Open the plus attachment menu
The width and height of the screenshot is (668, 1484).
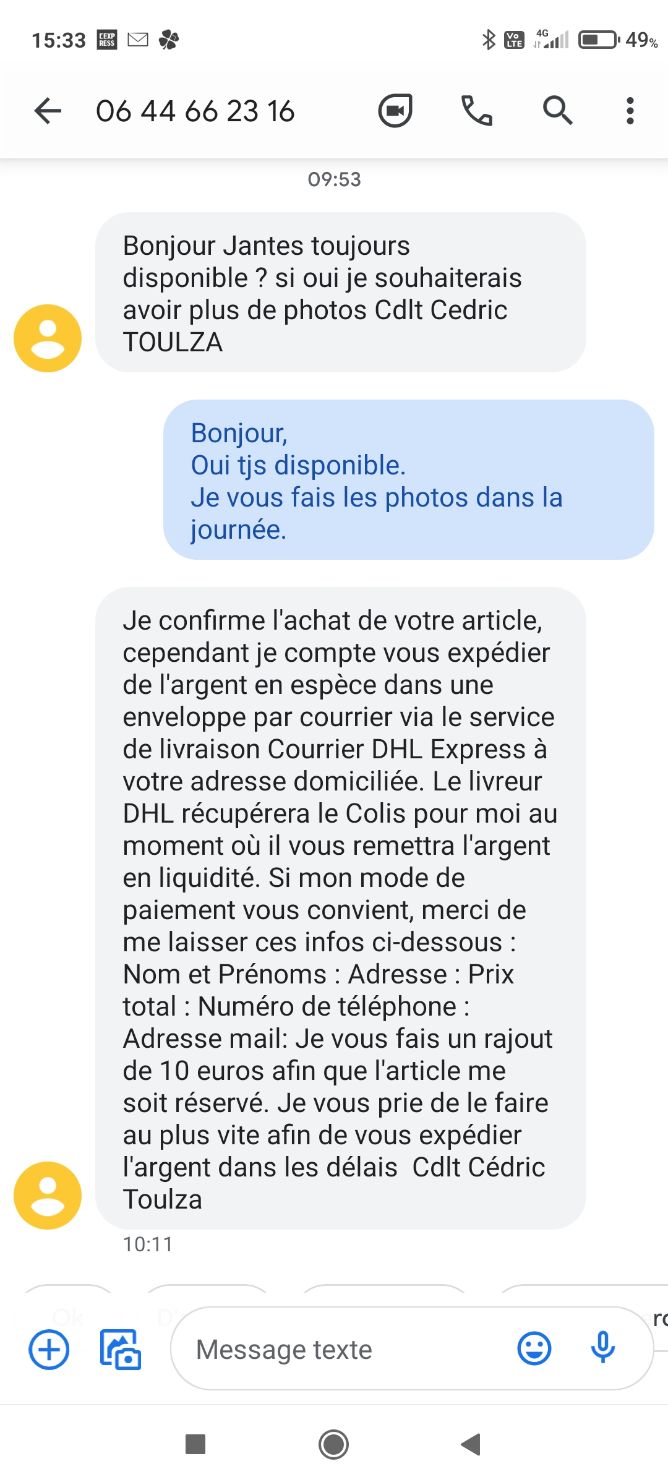[49, 1349]
